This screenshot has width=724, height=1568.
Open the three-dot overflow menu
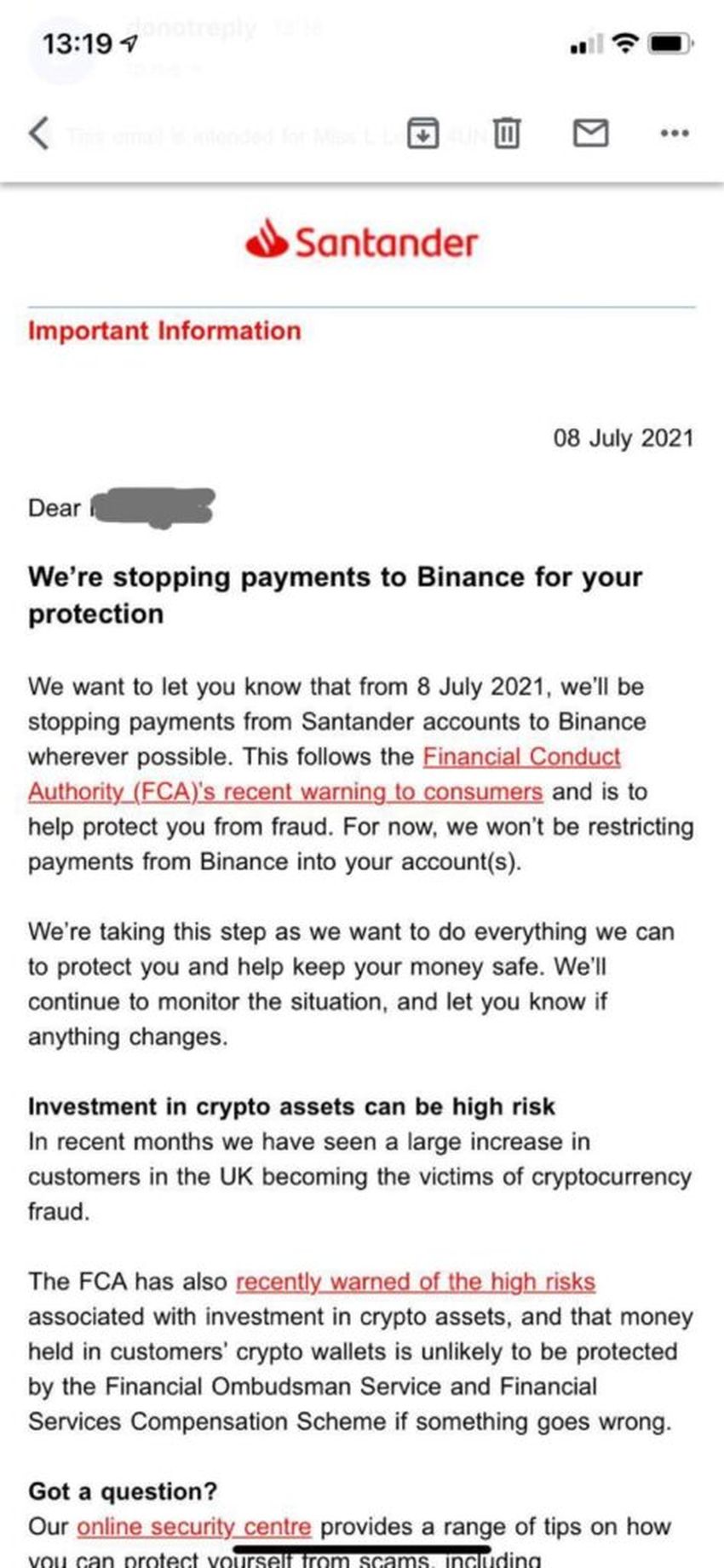coord(675,133)
